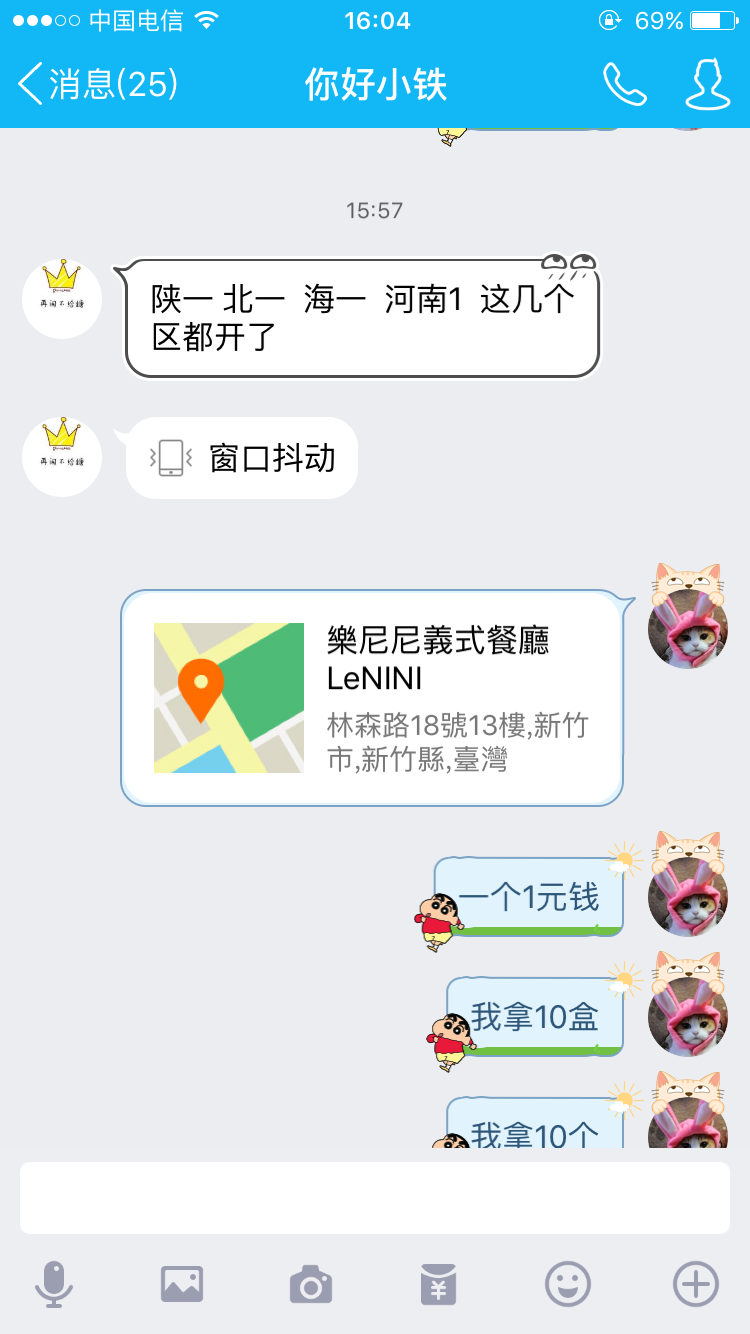
Task: Open the photo gallery picker
Action: pyautogui.click(x=182, y=1284)
